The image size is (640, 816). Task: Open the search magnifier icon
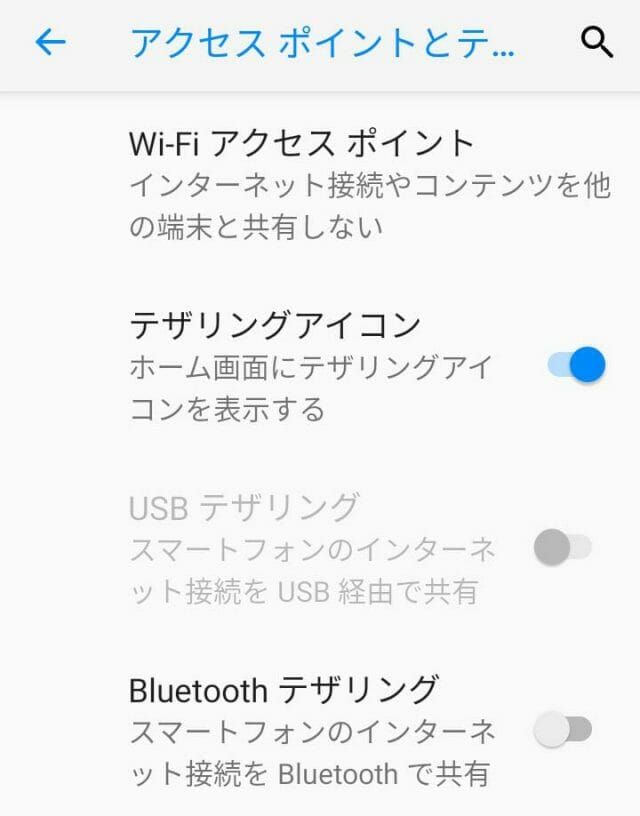pos(596,42)
